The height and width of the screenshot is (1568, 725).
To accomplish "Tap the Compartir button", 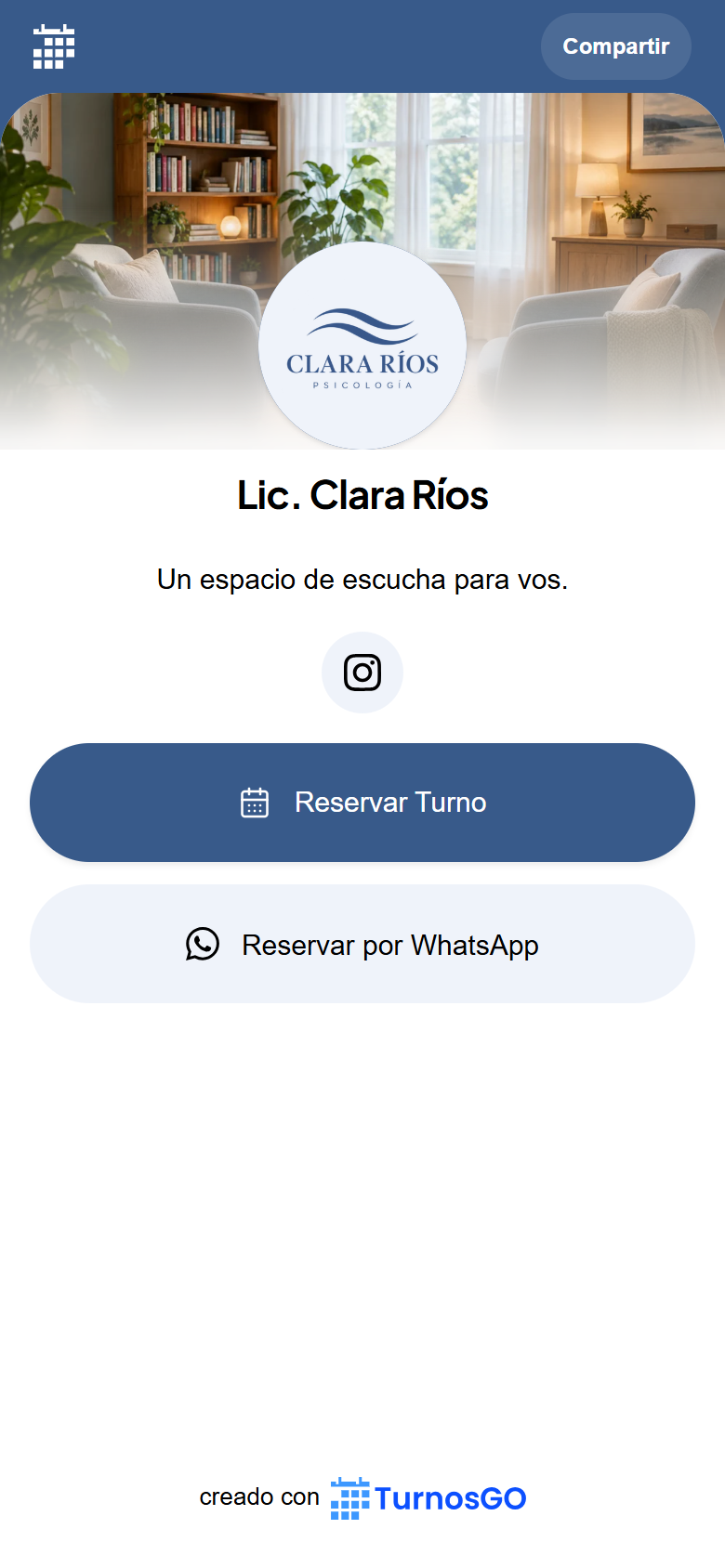I will tap(615, 46).
